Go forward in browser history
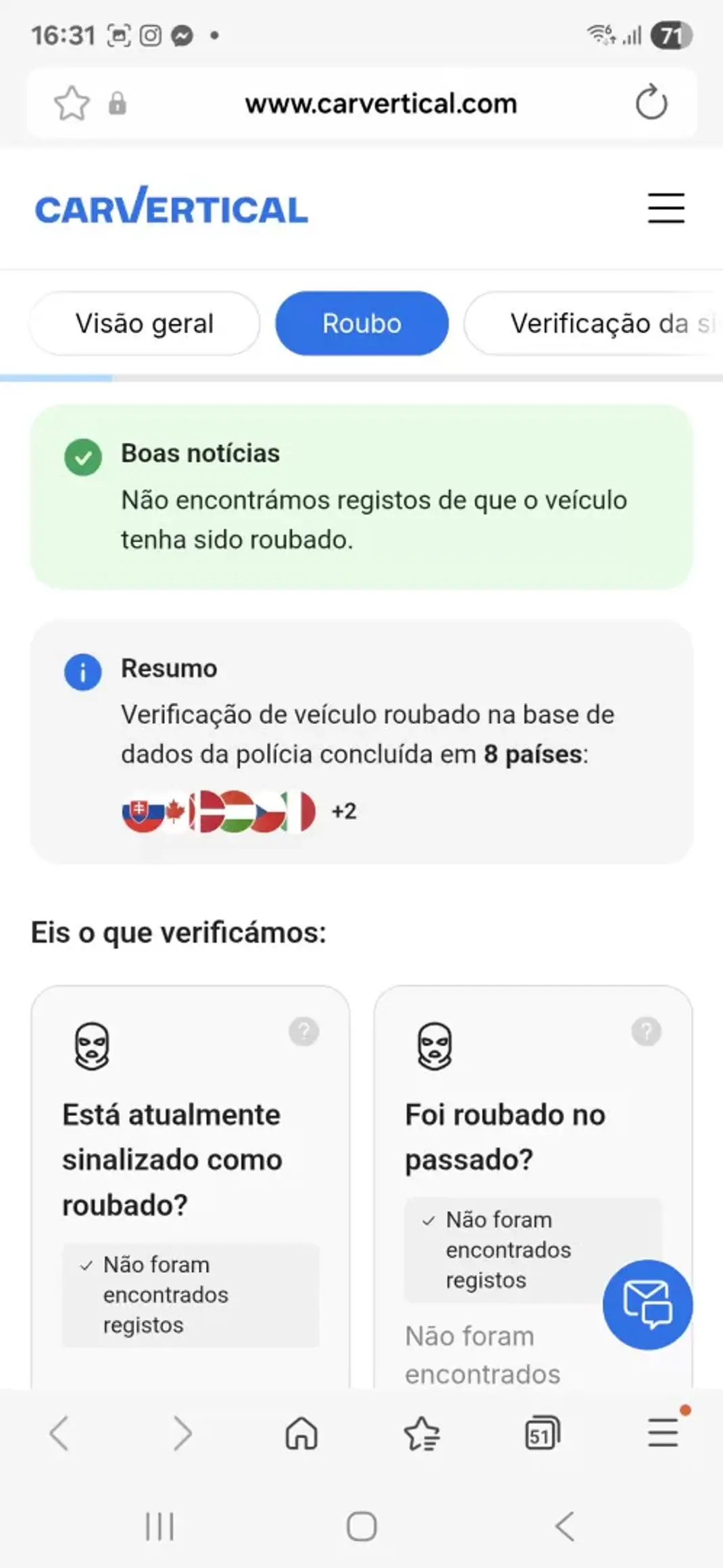Screen dimensions: 723x1568 [x=181, y=1433]
